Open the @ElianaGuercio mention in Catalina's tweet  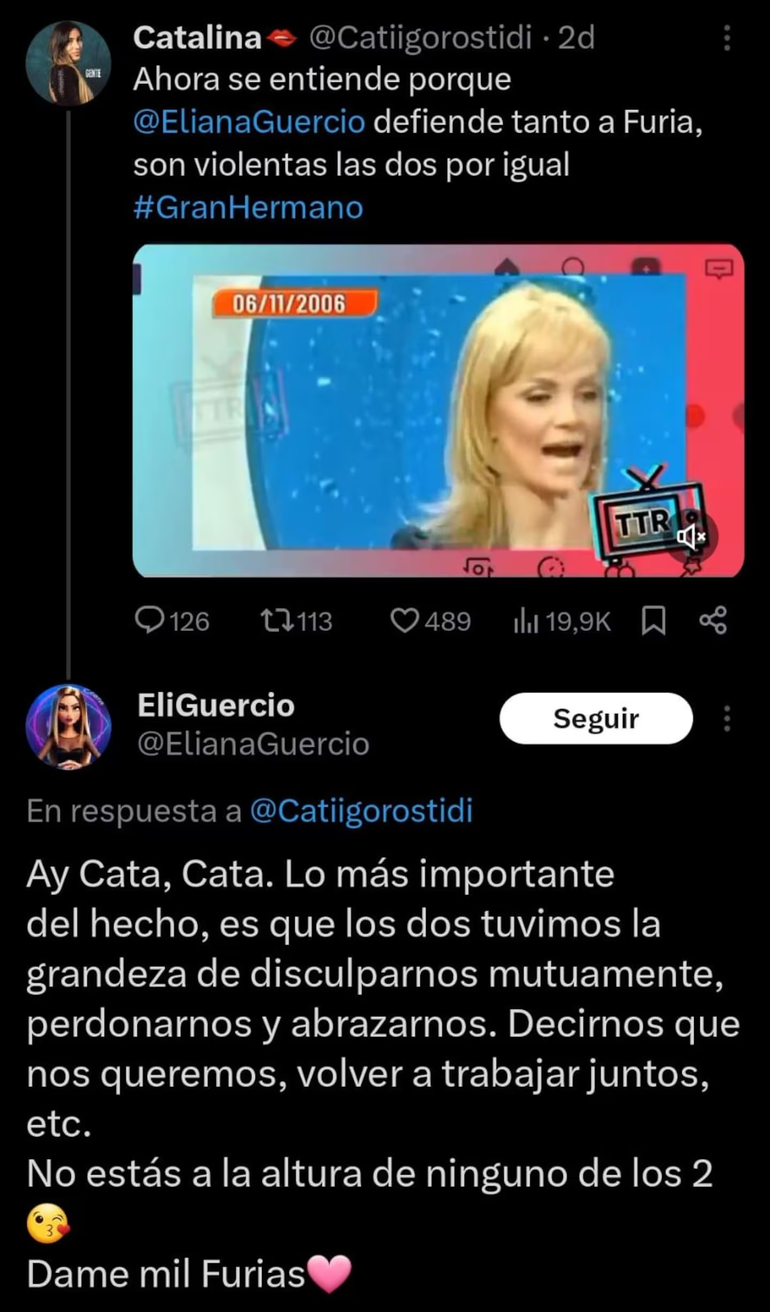(x=250, y=122)
